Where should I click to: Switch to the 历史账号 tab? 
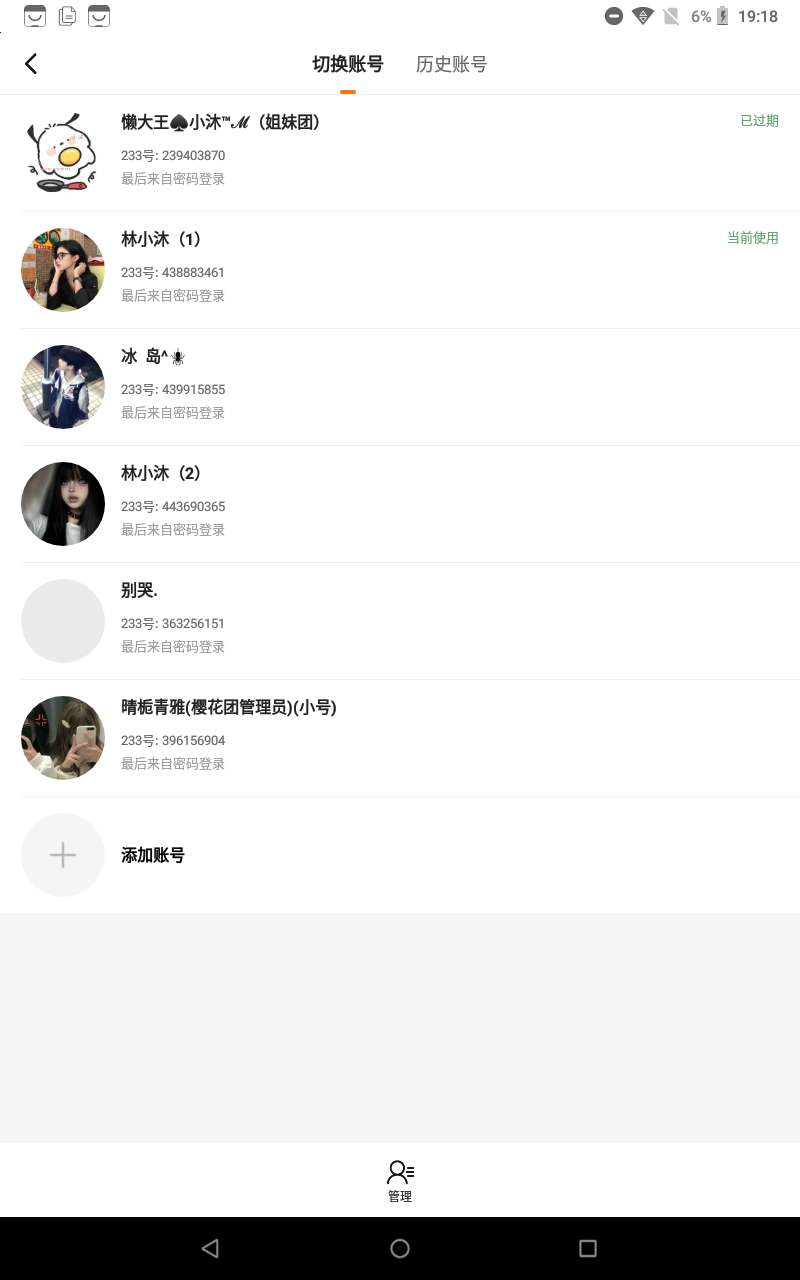[451, 64]
